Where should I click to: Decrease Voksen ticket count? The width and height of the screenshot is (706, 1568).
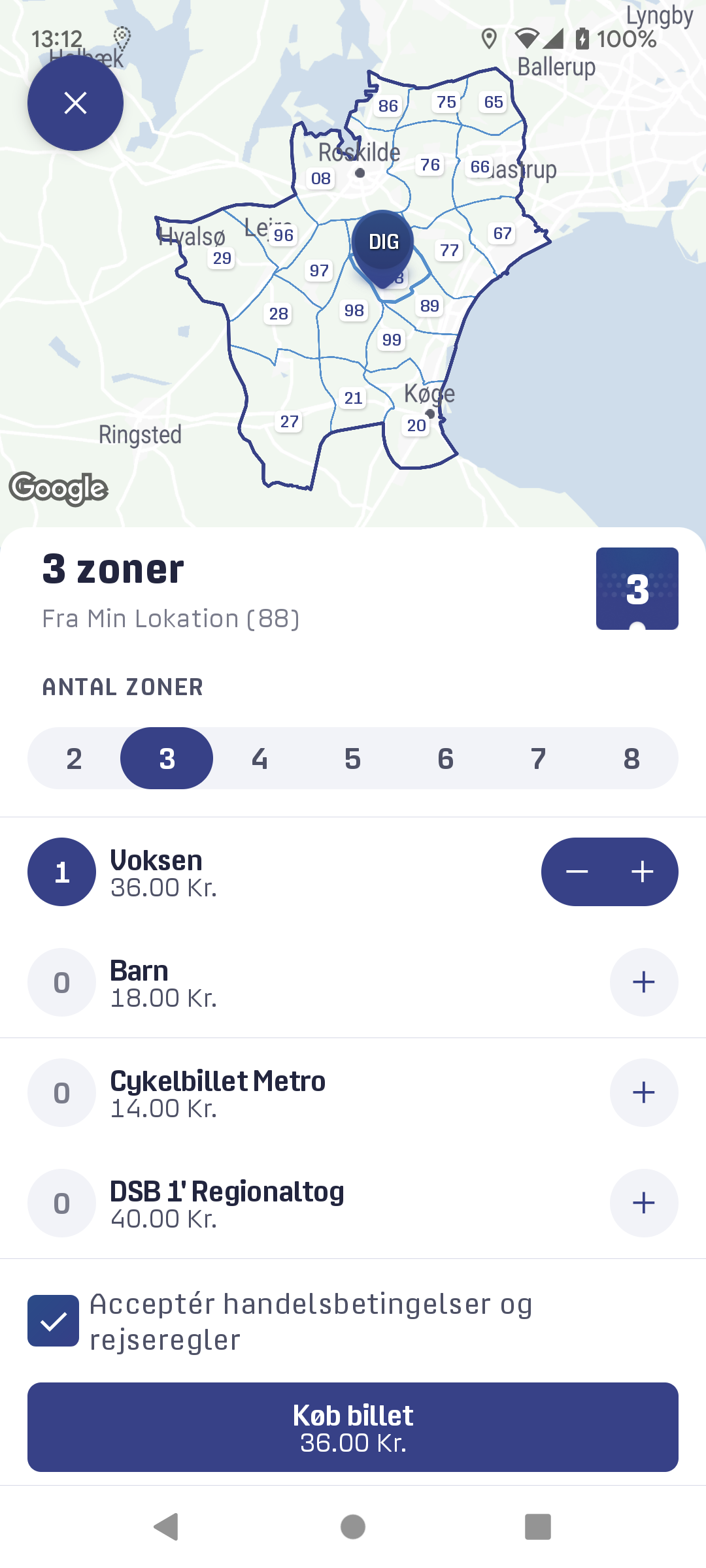577,872
